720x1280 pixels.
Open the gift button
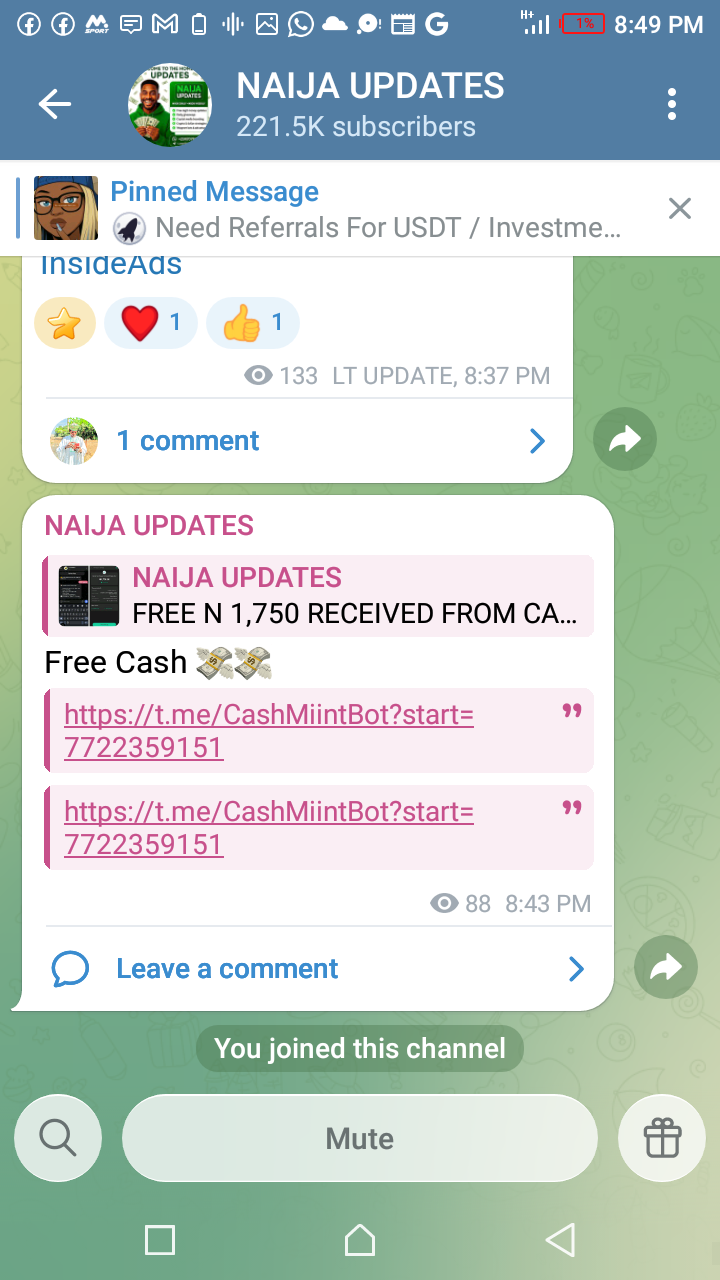[662, 1138]
